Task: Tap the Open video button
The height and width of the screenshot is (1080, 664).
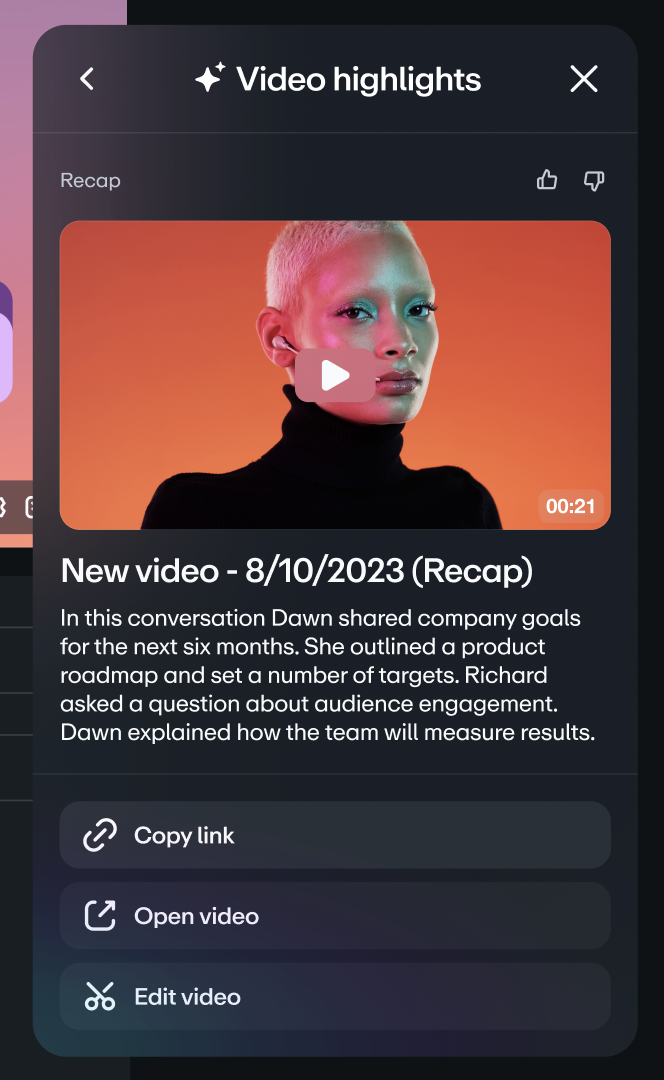Action: pyautogui.click(x=335, y=916)
